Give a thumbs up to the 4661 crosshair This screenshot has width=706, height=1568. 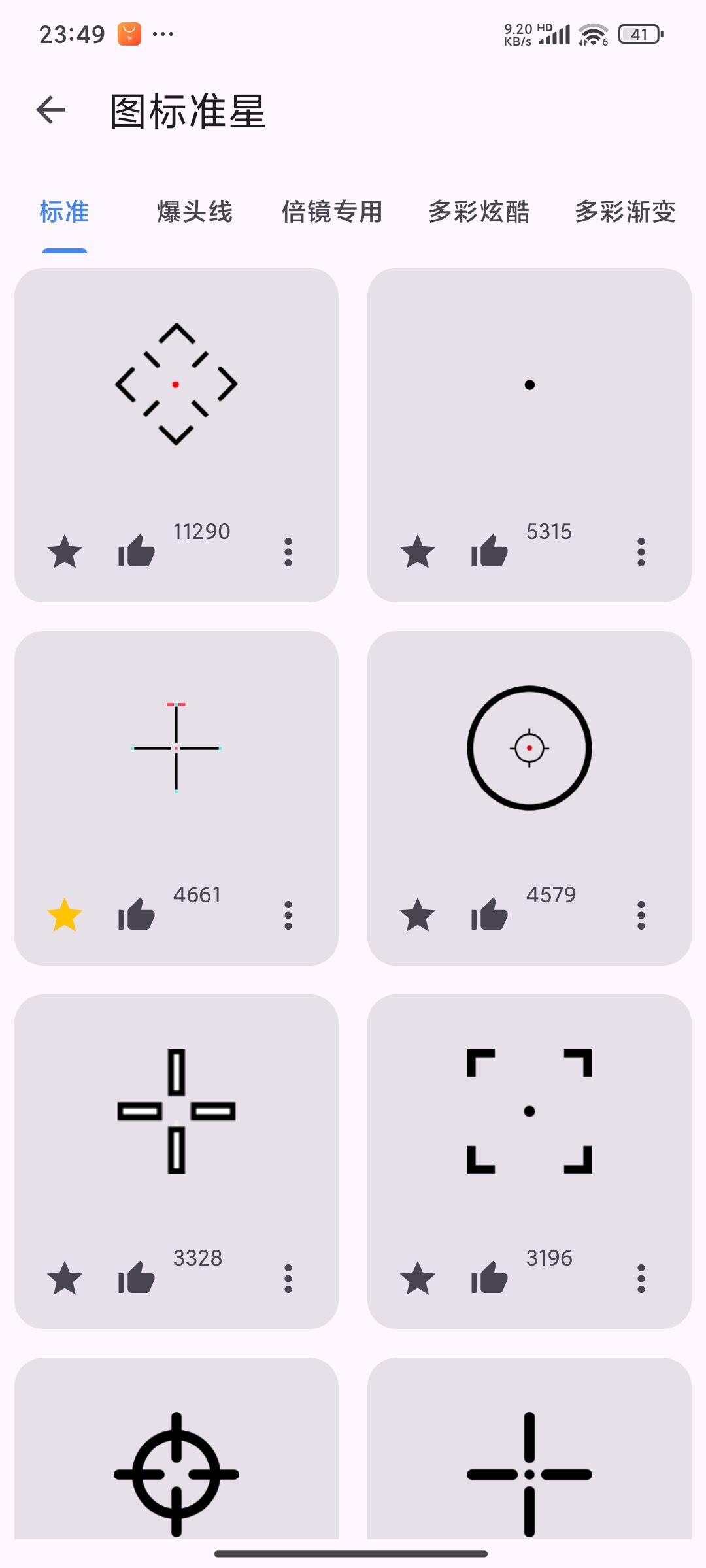click(x=136, y=917)
